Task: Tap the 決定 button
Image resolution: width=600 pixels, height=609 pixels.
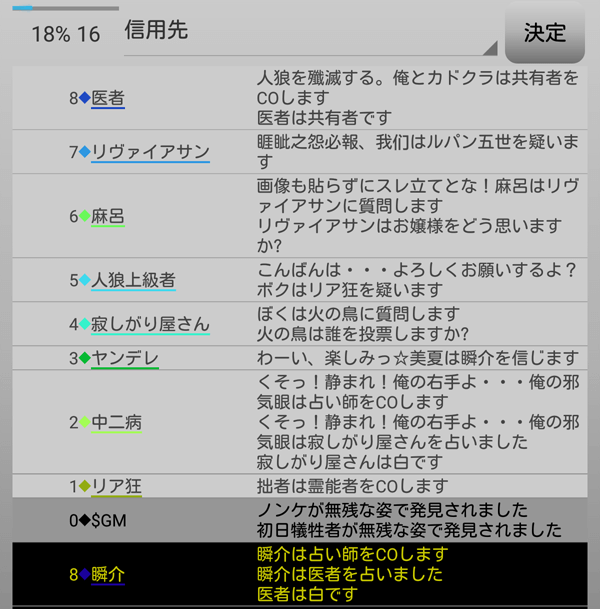Action: coord(545,33)
